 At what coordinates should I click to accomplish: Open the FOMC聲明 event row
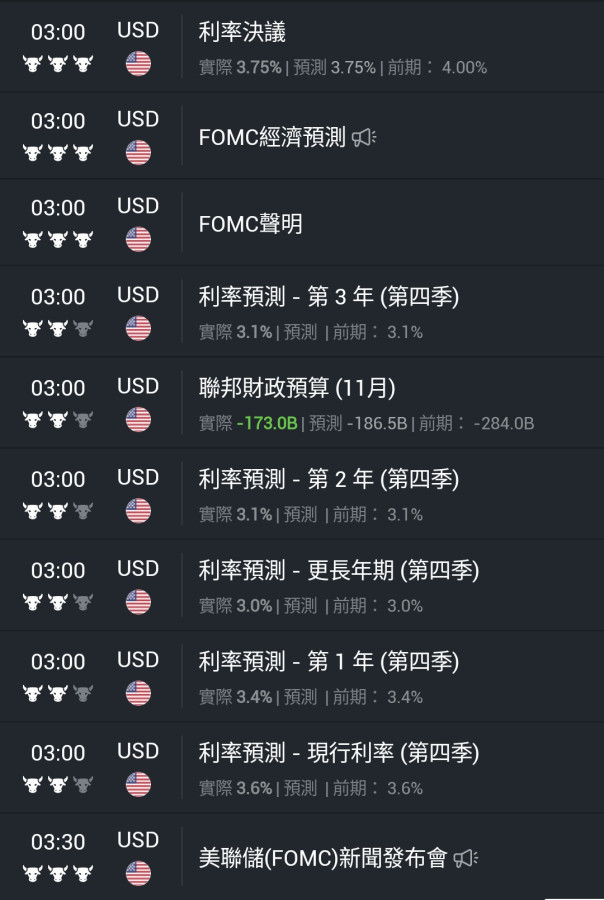pyautogui.click(x=251, y=224)
